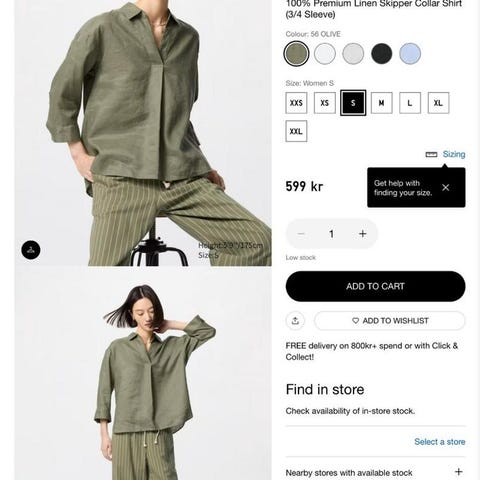This screenshot has width=480, height=480.
Task: Decrease quantity with the minus button
Action: (301, 234)
